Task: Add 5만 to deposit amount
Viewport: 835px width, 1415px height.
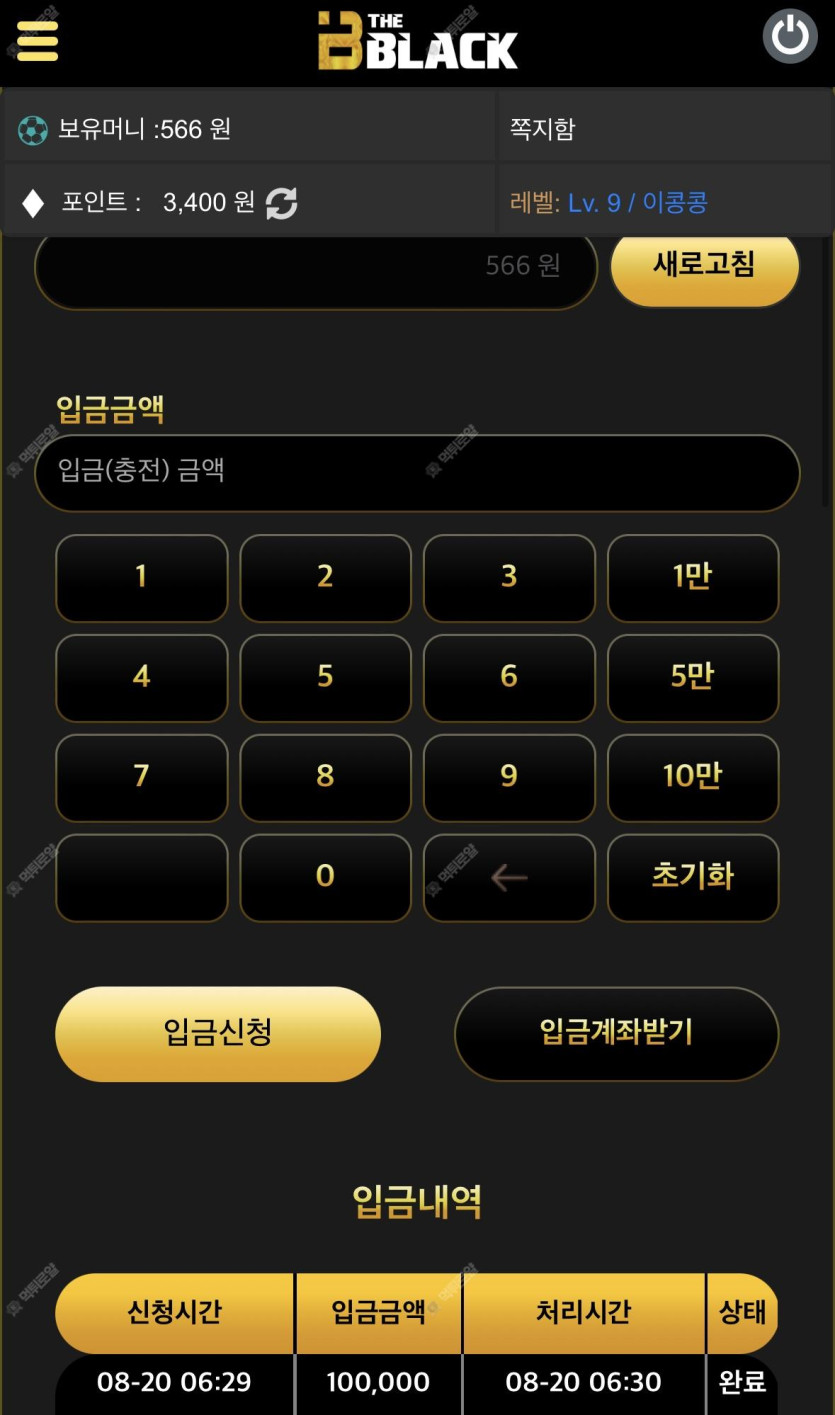Action: click(692, 677)
